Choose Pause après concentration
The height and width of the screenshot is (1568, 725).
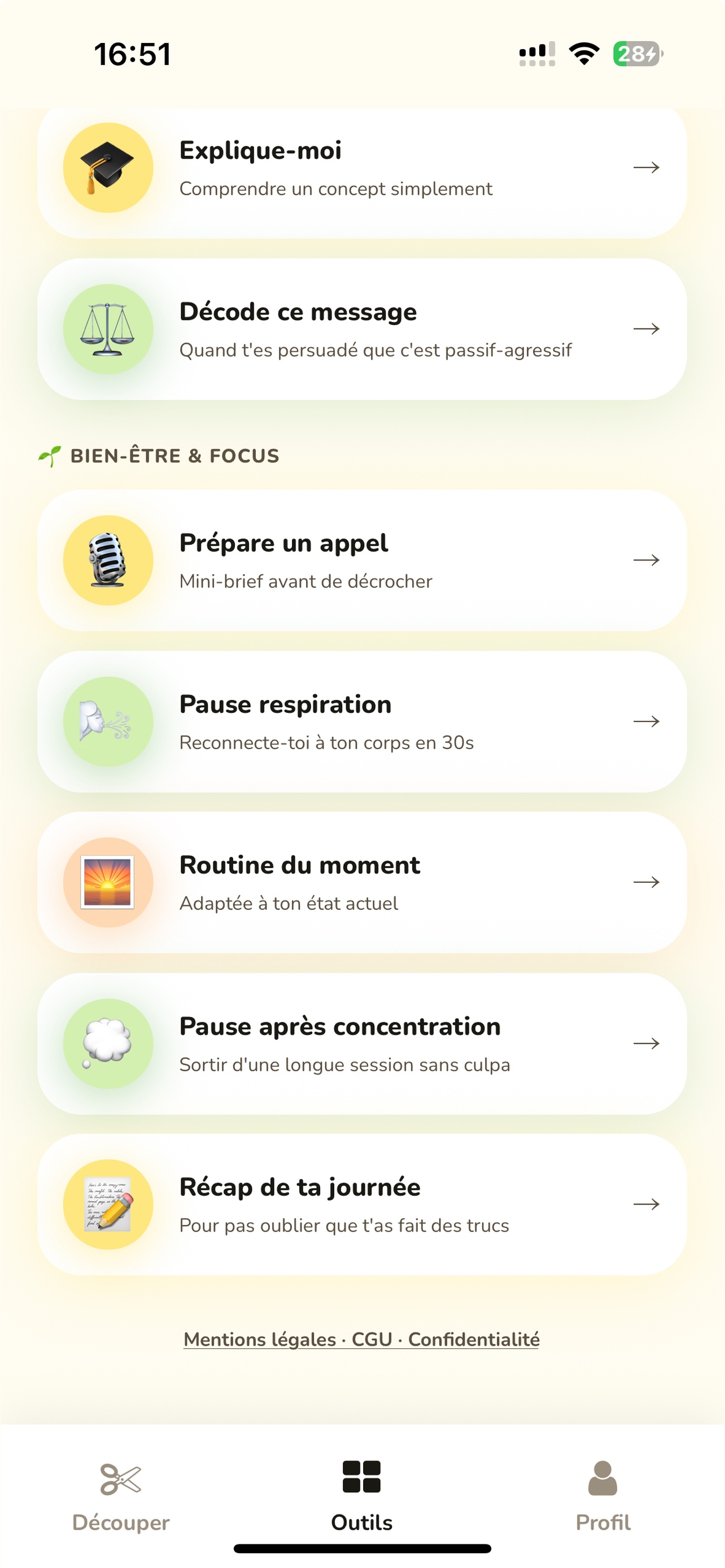click(362, 1043)
